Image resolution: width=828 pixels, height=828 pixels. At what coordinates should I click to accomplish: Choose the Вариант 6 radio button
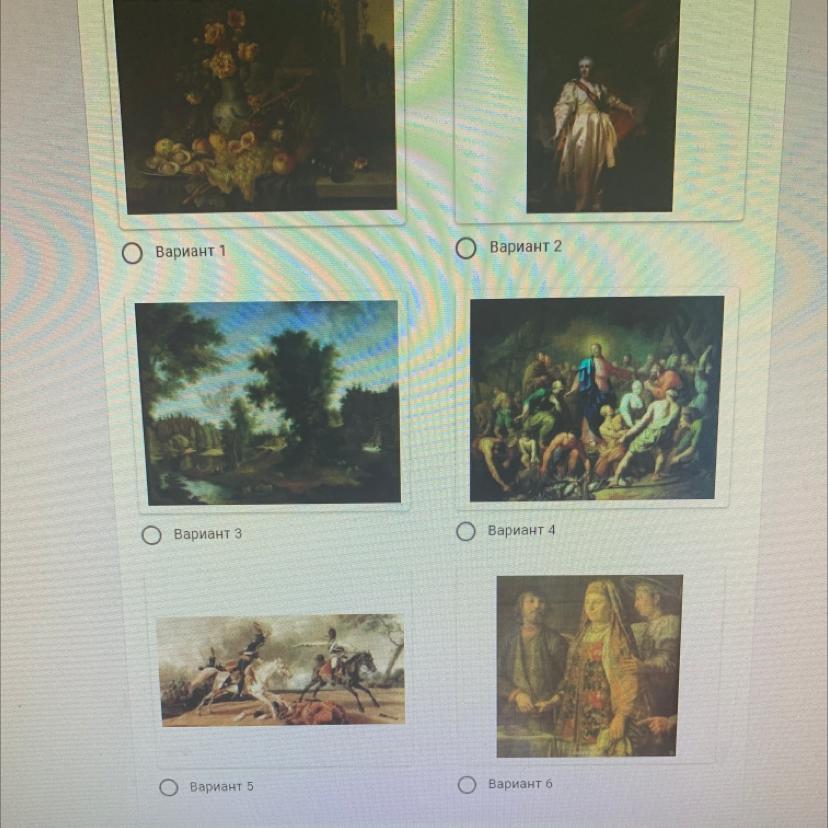tap(467, 785)
